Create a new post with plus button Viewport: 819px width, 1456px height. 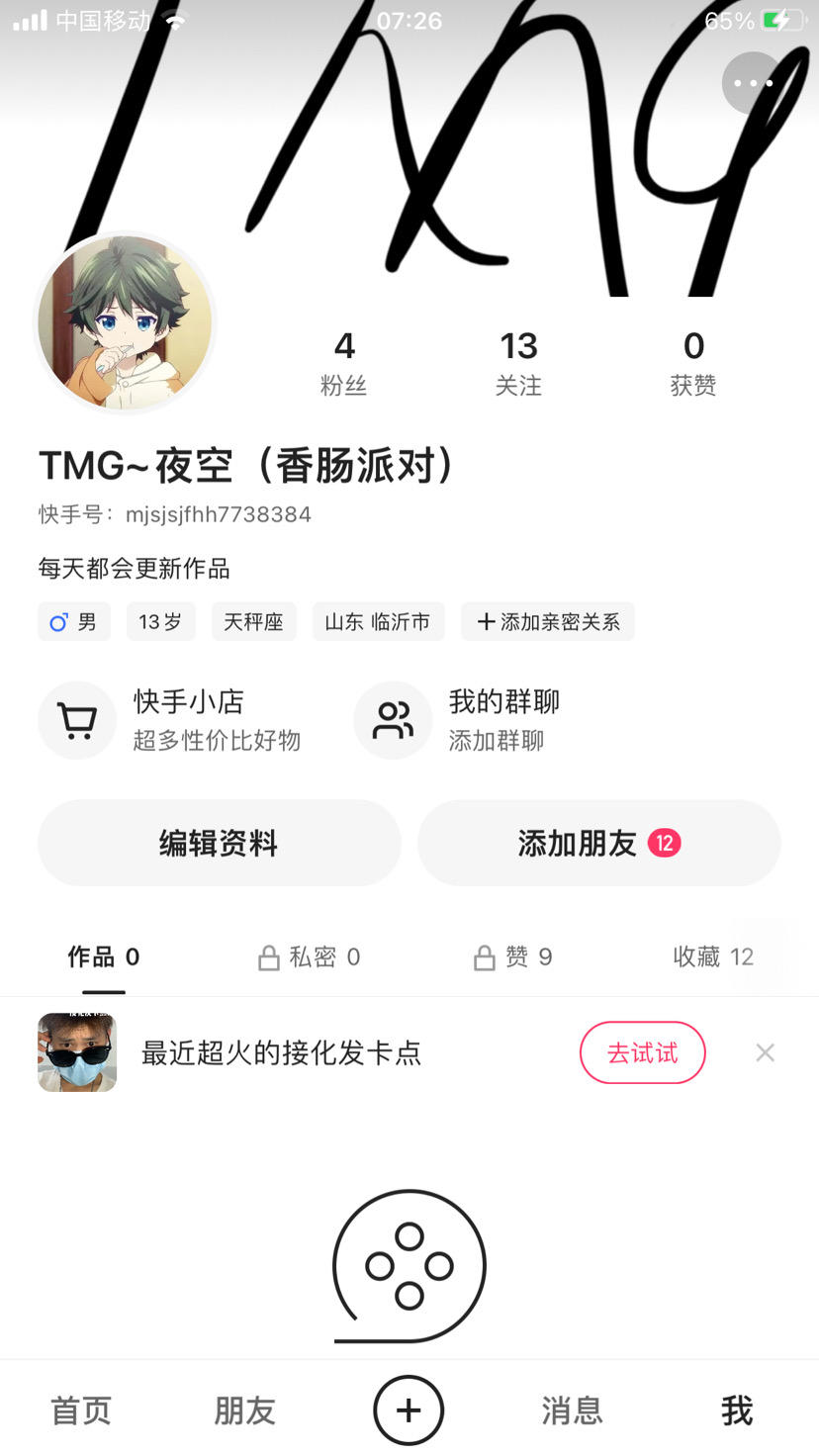[x=409, y=1410]
